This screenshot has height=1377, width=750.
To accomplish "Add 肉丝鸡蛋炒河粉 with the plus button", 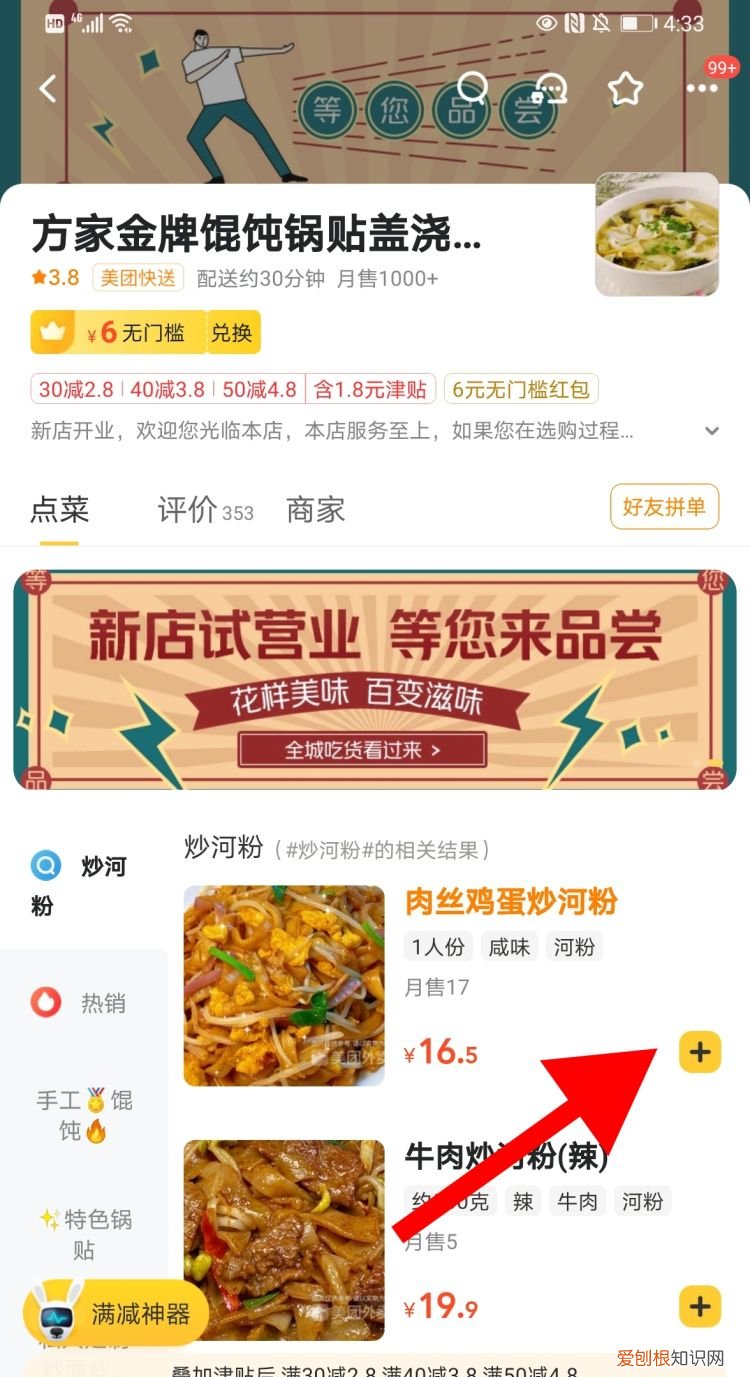I will pos(699,1052).
